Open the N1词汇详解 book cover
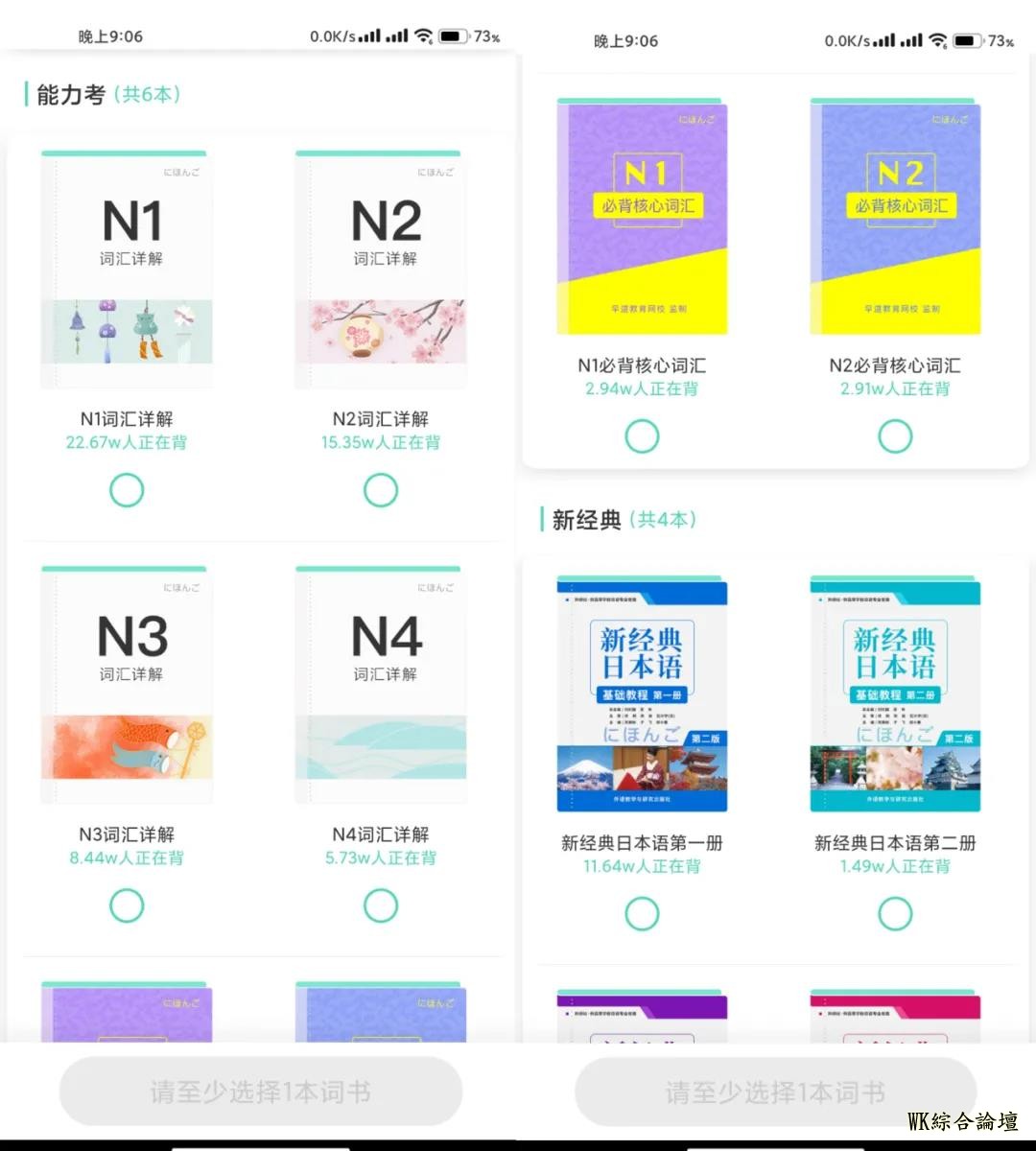 [x=127, y=270]
